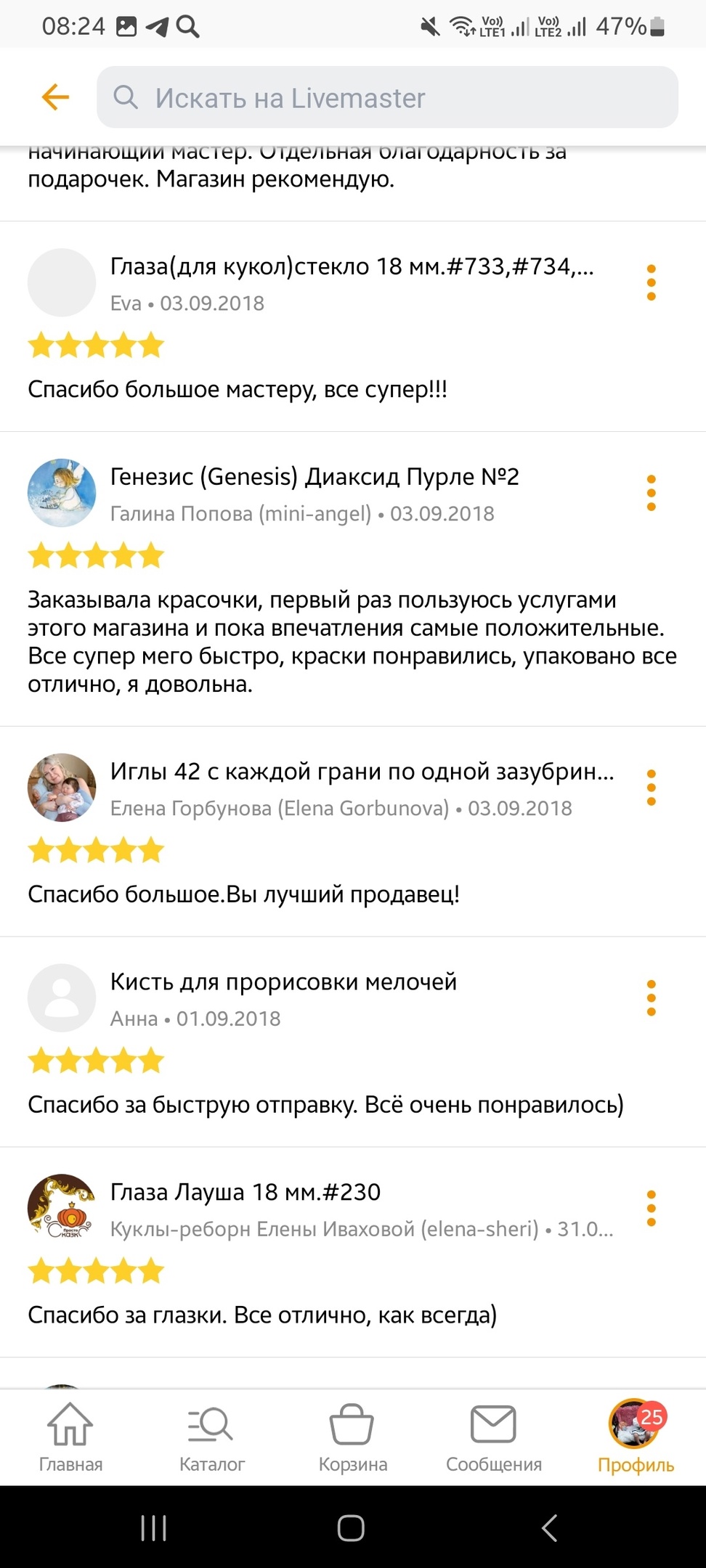The width and height of the screenshot is (706, 1568).
Task: Open the options menu on Eva's review
Action: click(x=651, y=282)
